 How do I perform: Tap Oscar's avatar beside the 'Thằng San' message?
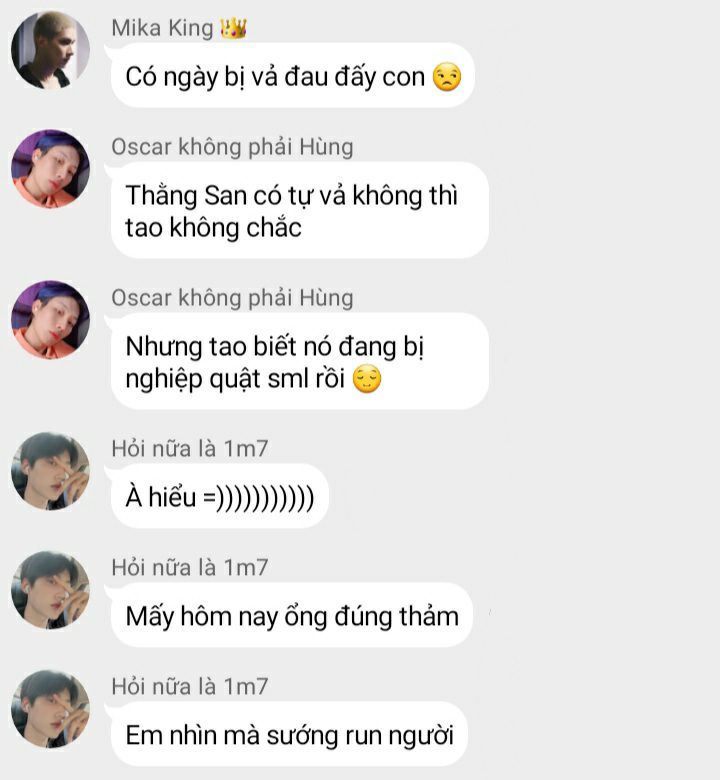[50, 169]
